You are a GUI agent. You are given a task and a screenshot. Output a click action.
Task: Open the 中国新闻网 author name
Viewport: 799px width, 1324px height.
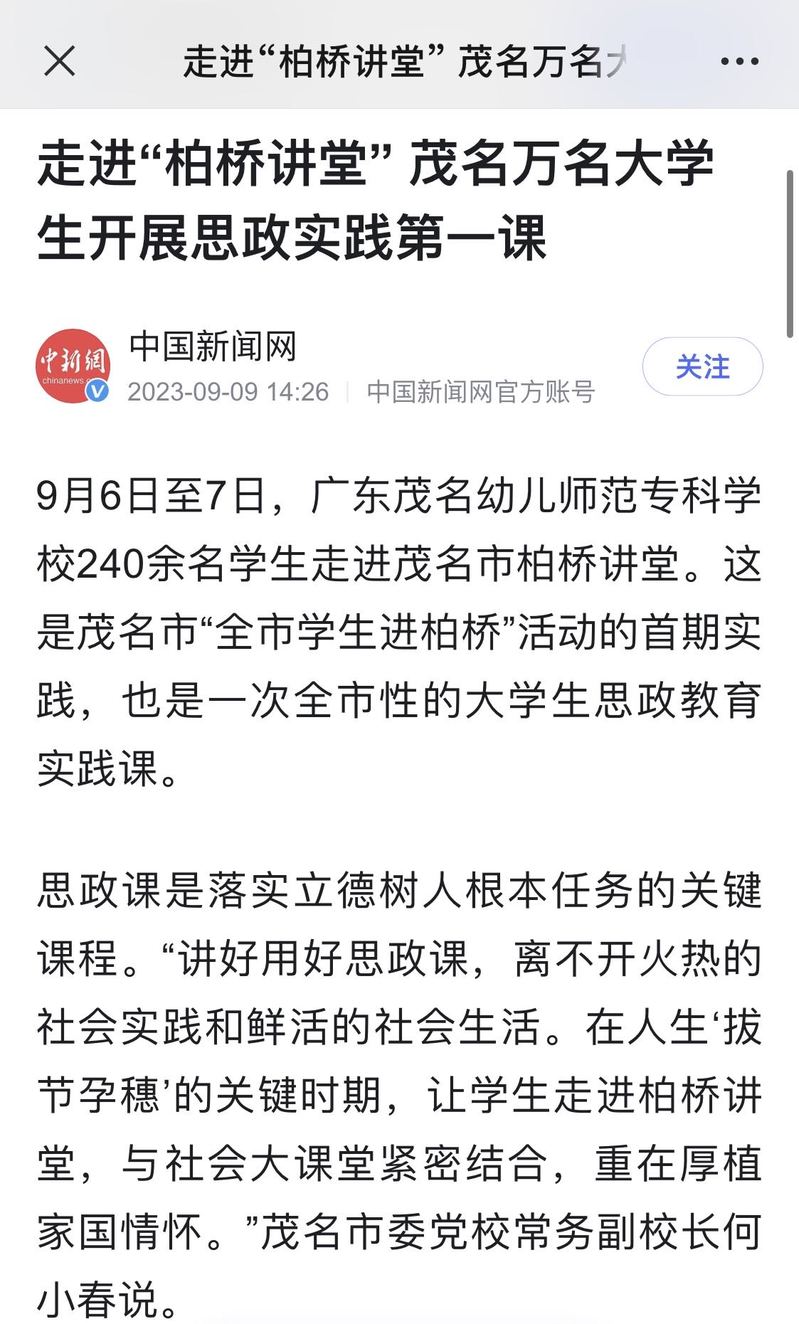pos(213,347)
